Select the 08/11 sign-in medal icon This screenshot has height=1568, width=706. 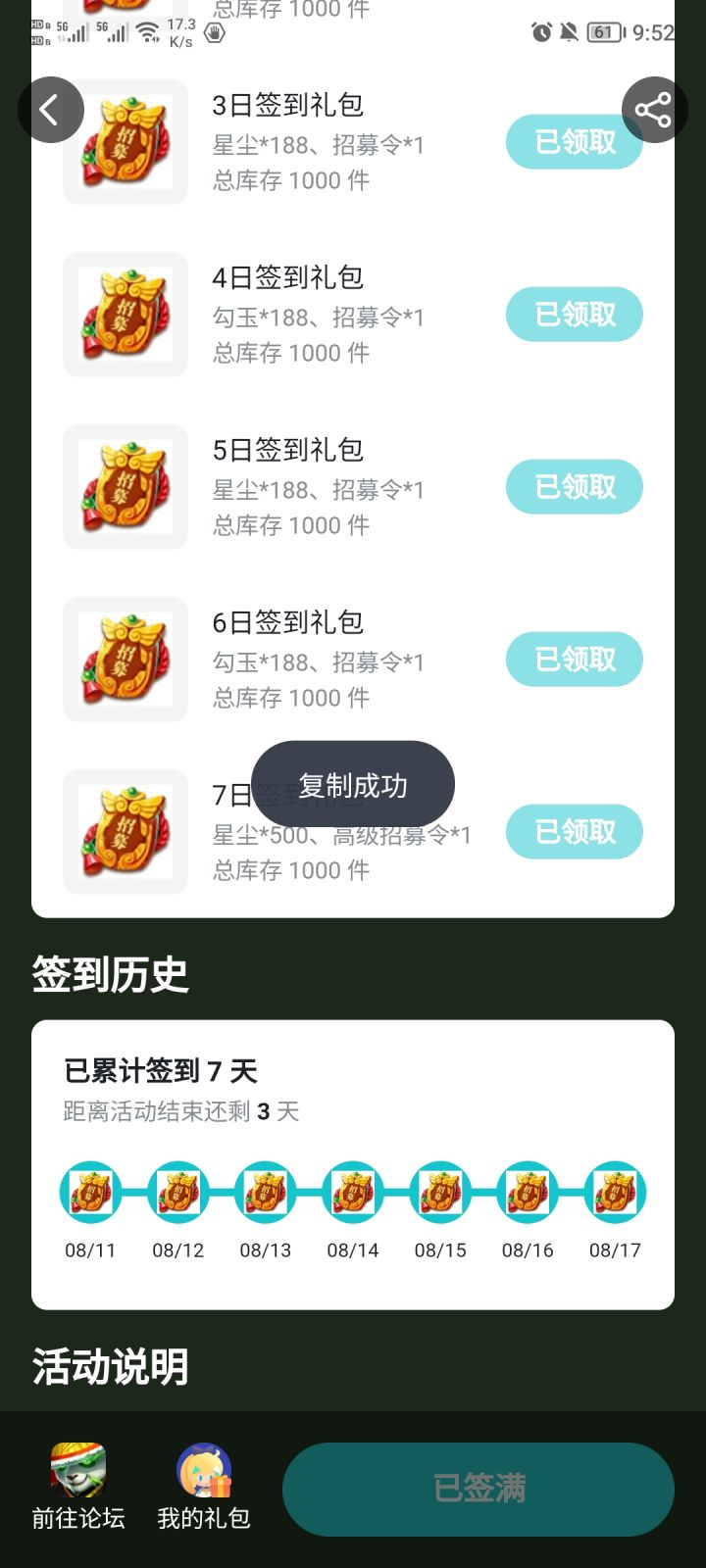(90, 1190)
